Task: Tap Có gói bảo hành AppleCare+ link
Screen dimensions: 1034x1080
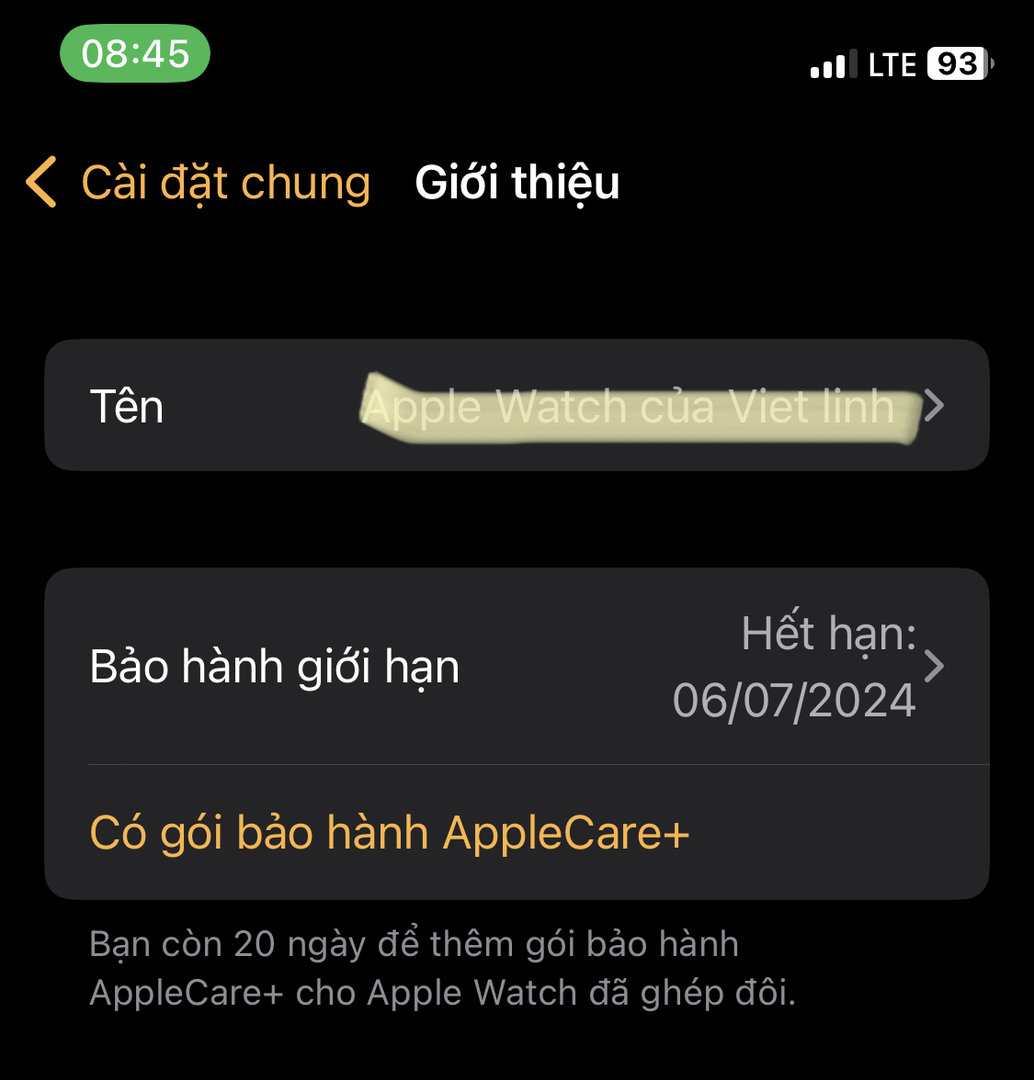Action: [x=390, y=832]
